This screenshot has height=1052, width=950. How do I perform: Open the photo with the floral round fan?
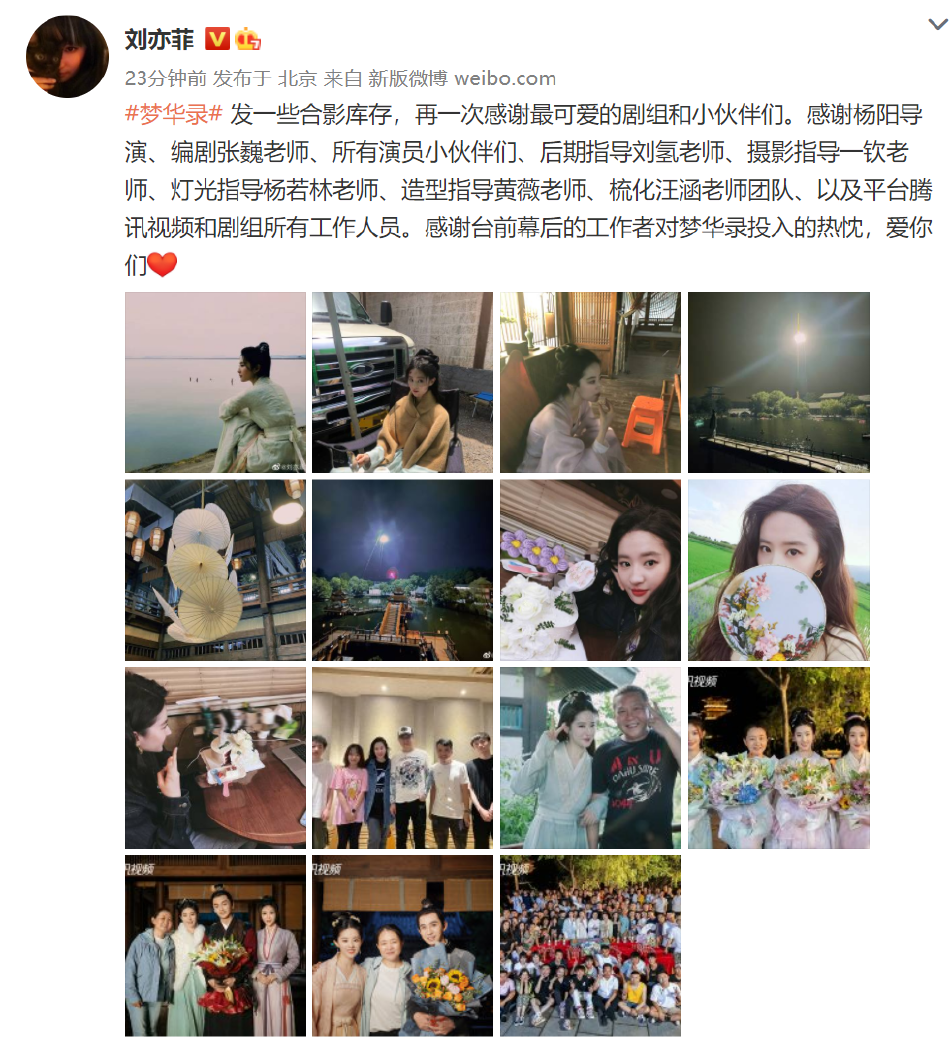(x=778, y=570)
